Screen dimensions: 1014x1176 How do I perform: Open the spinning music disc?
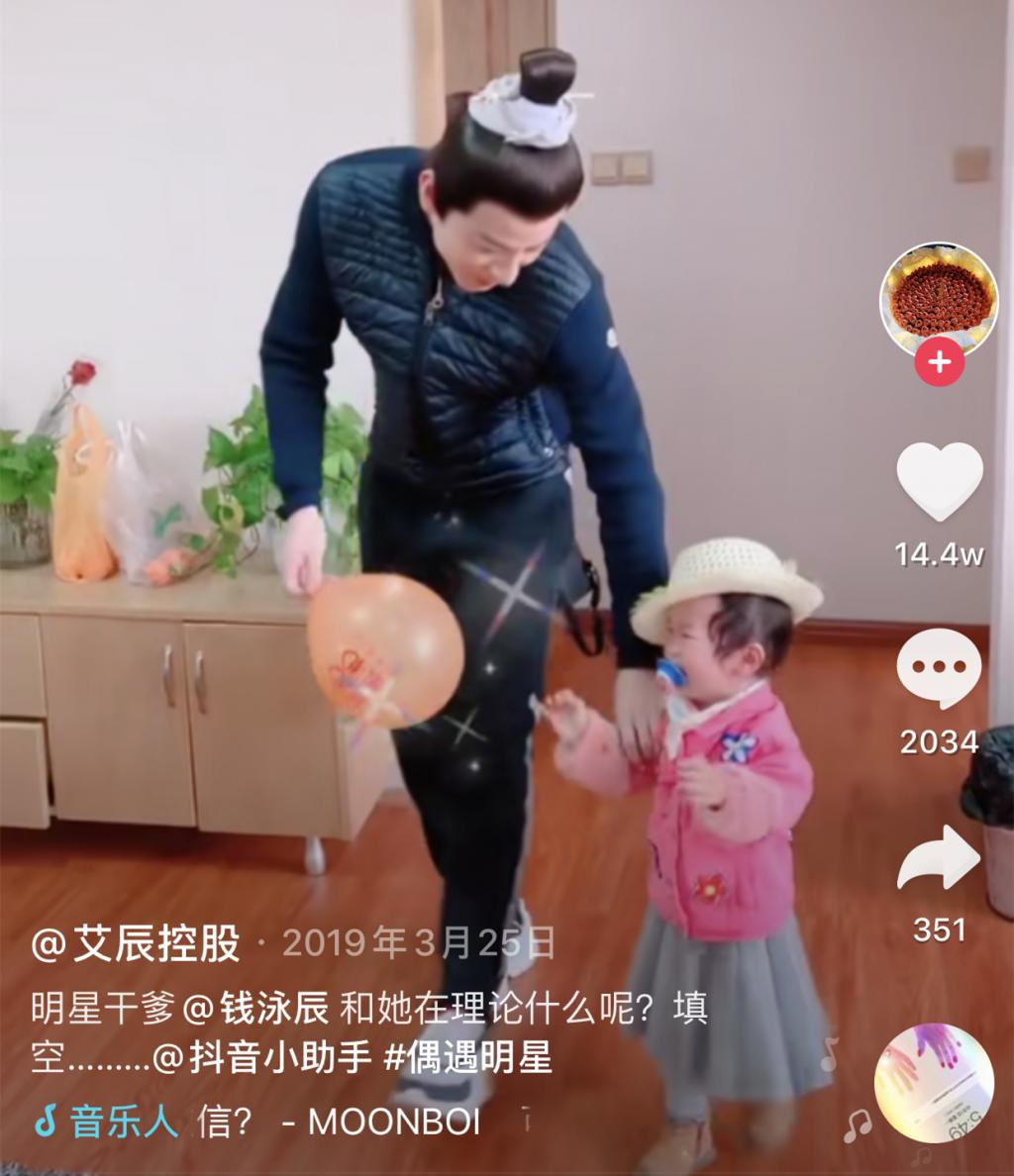[933, 1082]
